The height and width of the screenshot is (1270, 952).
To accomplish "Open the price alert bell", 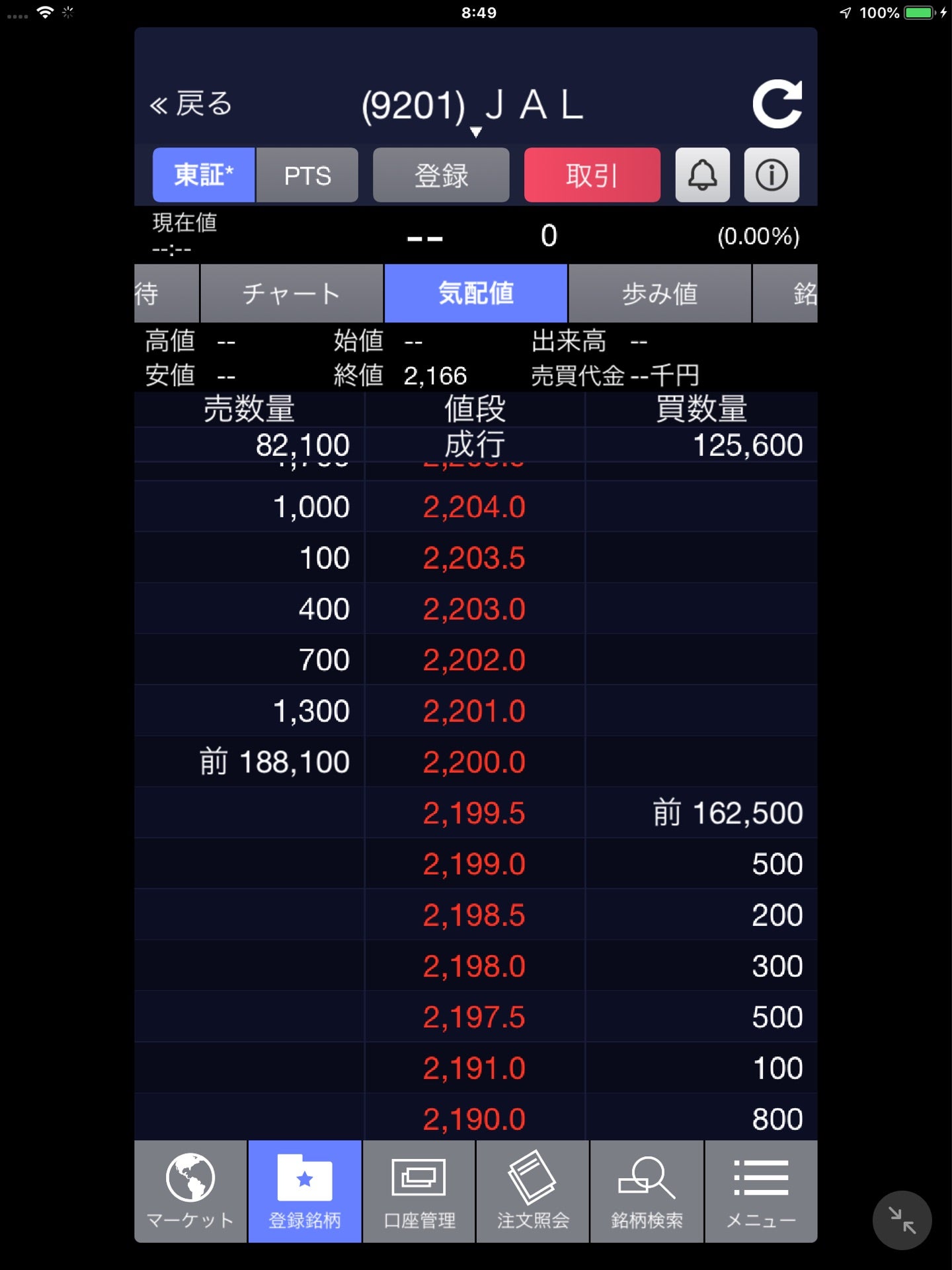I will point(702,175).
